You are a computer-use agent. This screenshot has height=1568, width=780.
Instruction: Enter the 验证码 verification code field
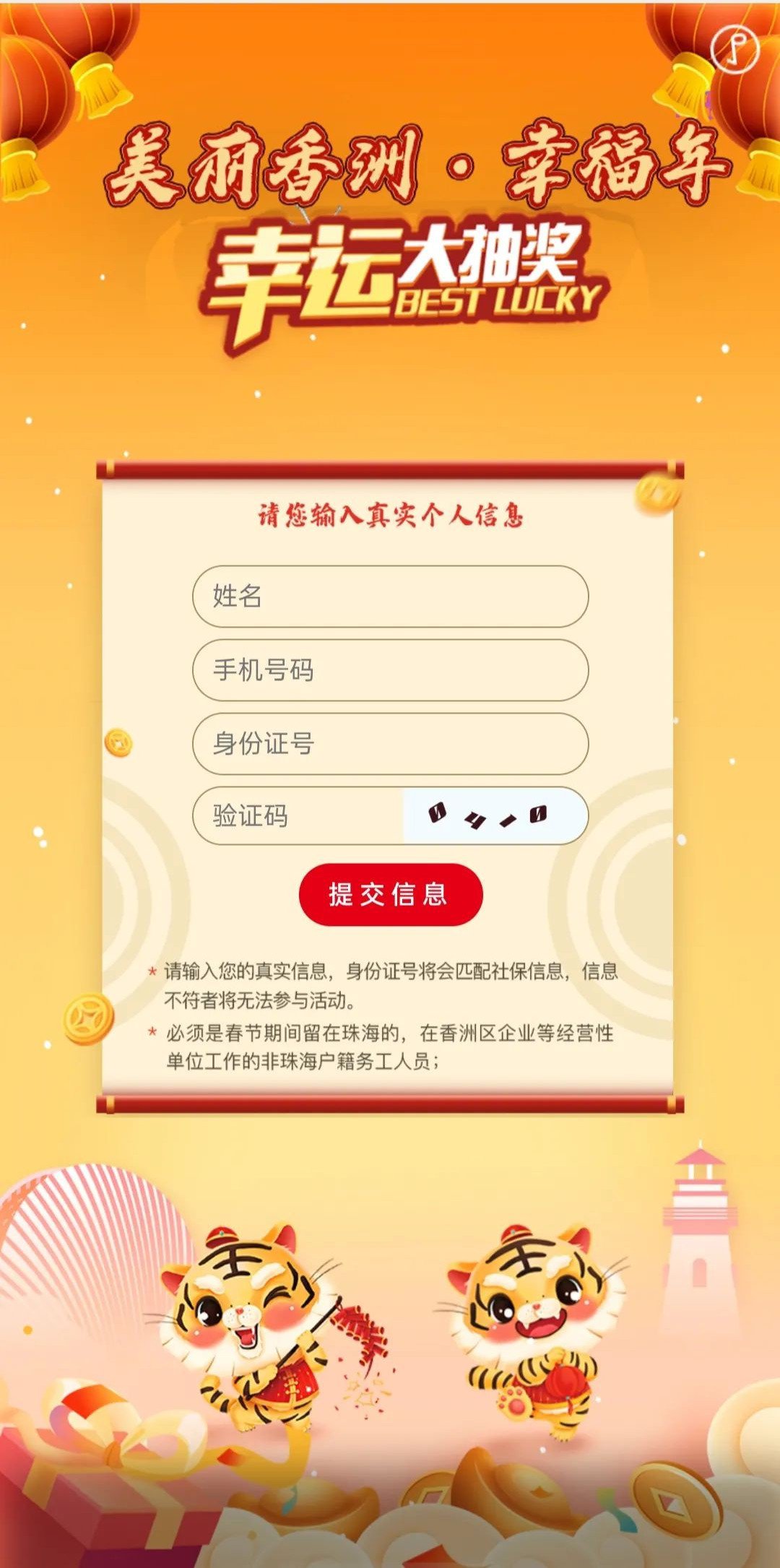[x=298, y=816]
